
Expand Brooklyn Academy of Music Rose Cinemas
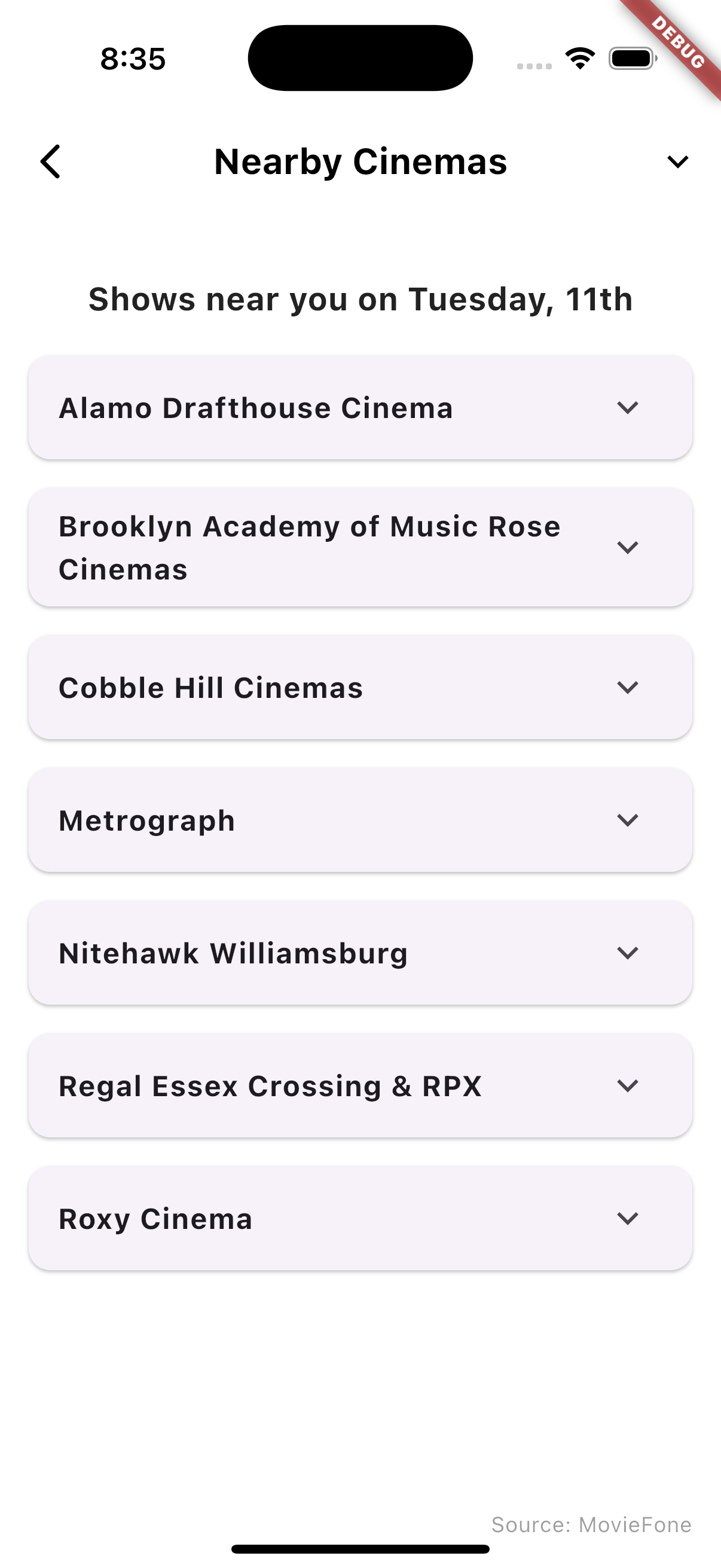pyautogui.click(x=627, y=547)
